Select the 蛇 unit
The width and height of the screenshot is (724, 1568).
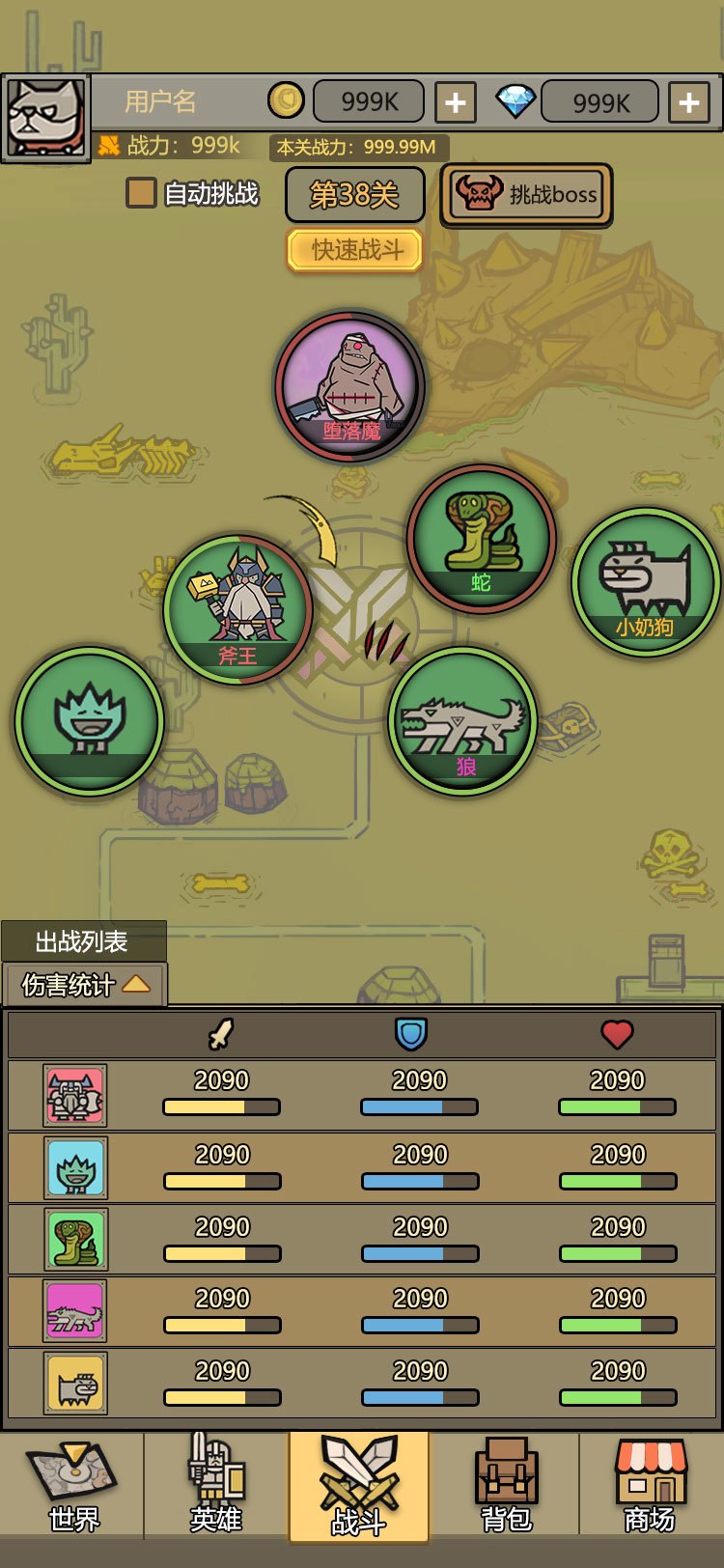481,537
